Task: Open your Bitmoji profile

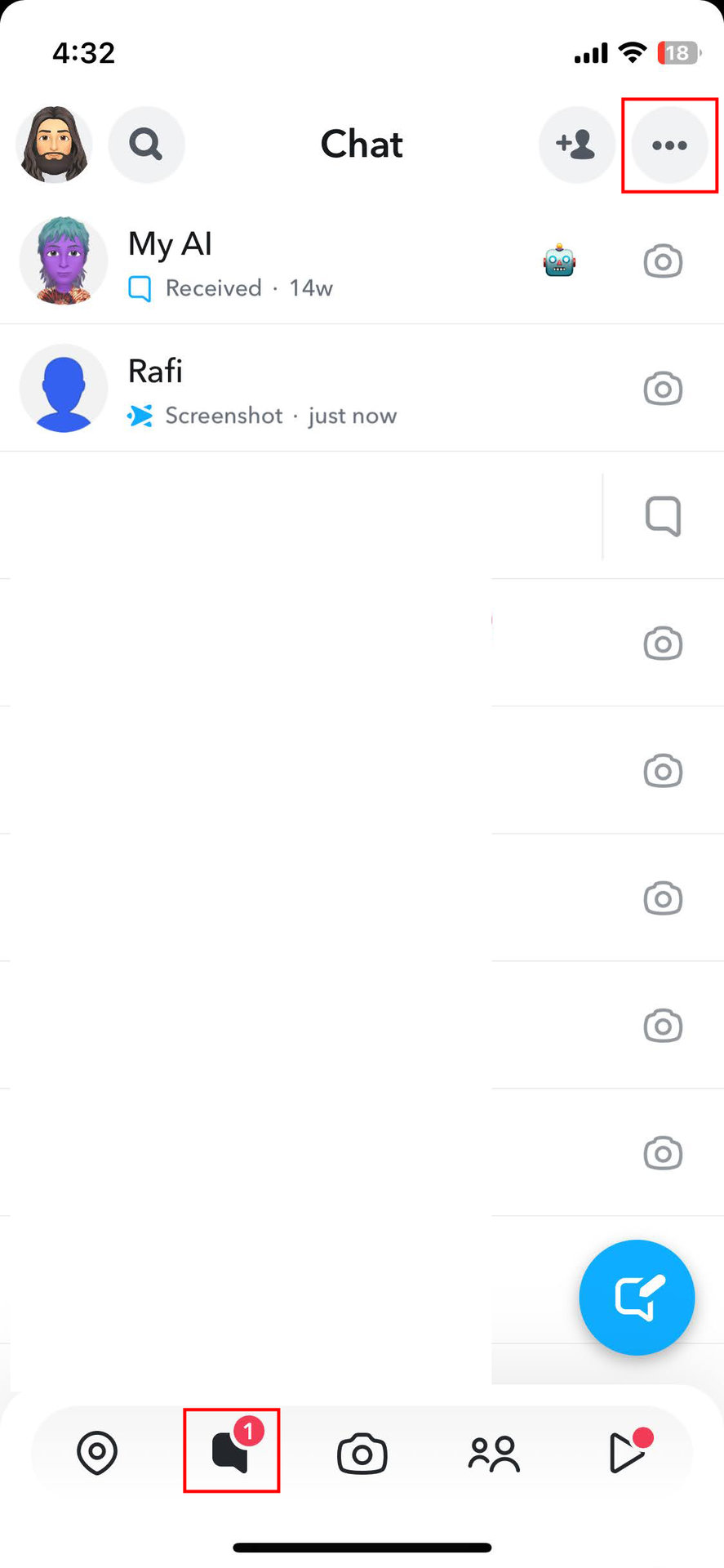Action: tap(54, 145)
